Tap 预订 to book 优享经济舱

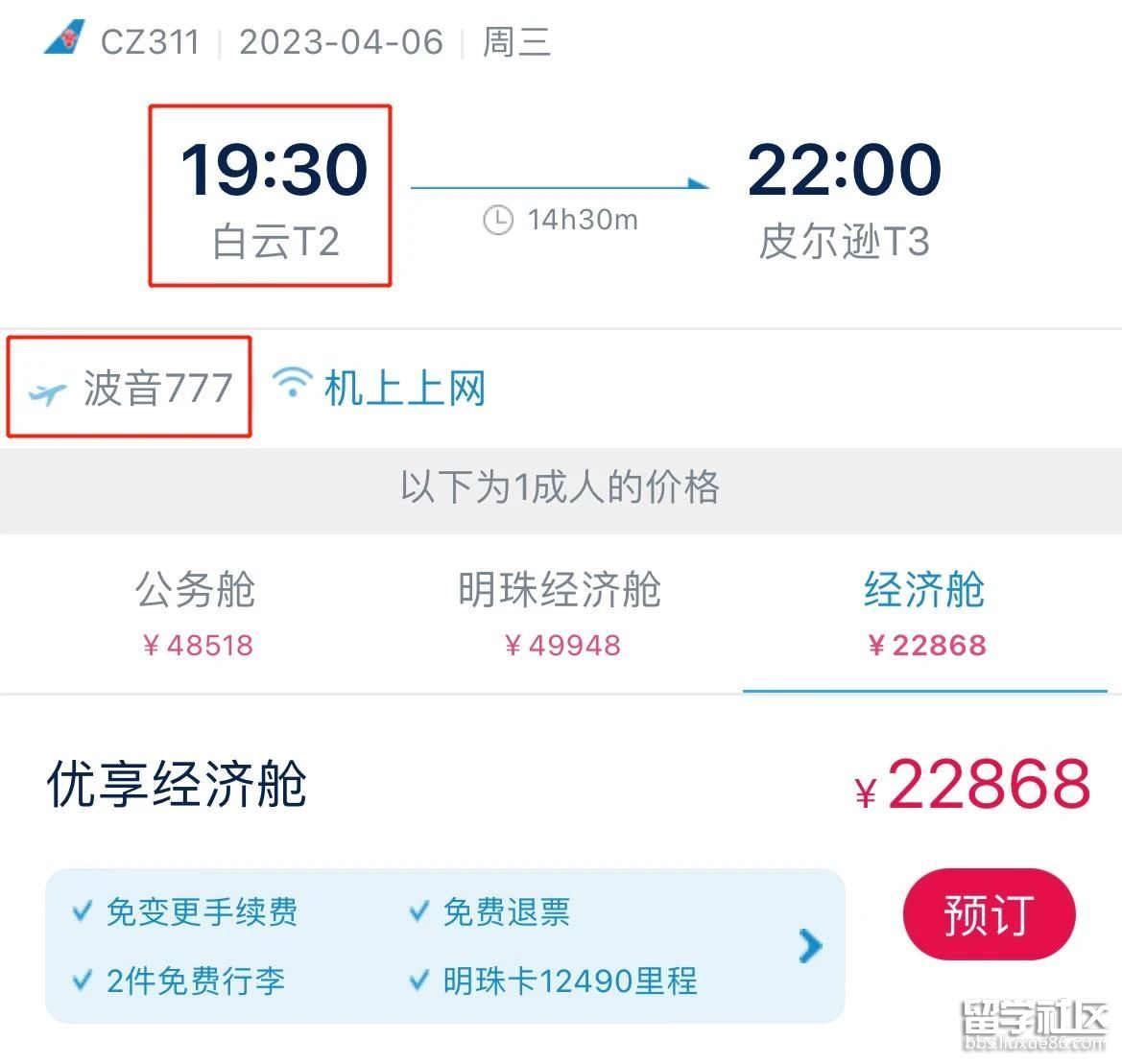[989, 914]
